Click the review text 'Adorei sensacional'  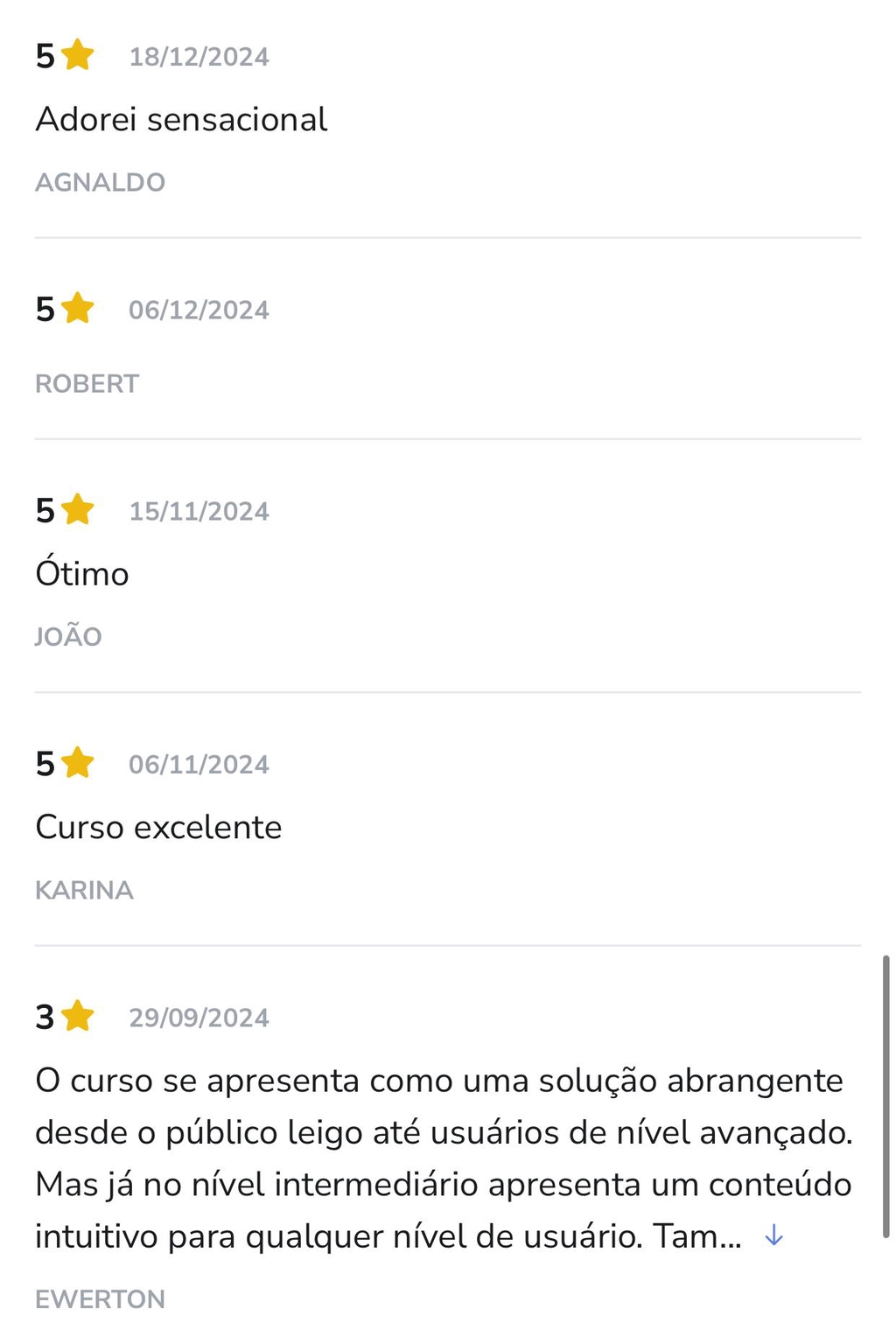(181, 118)
